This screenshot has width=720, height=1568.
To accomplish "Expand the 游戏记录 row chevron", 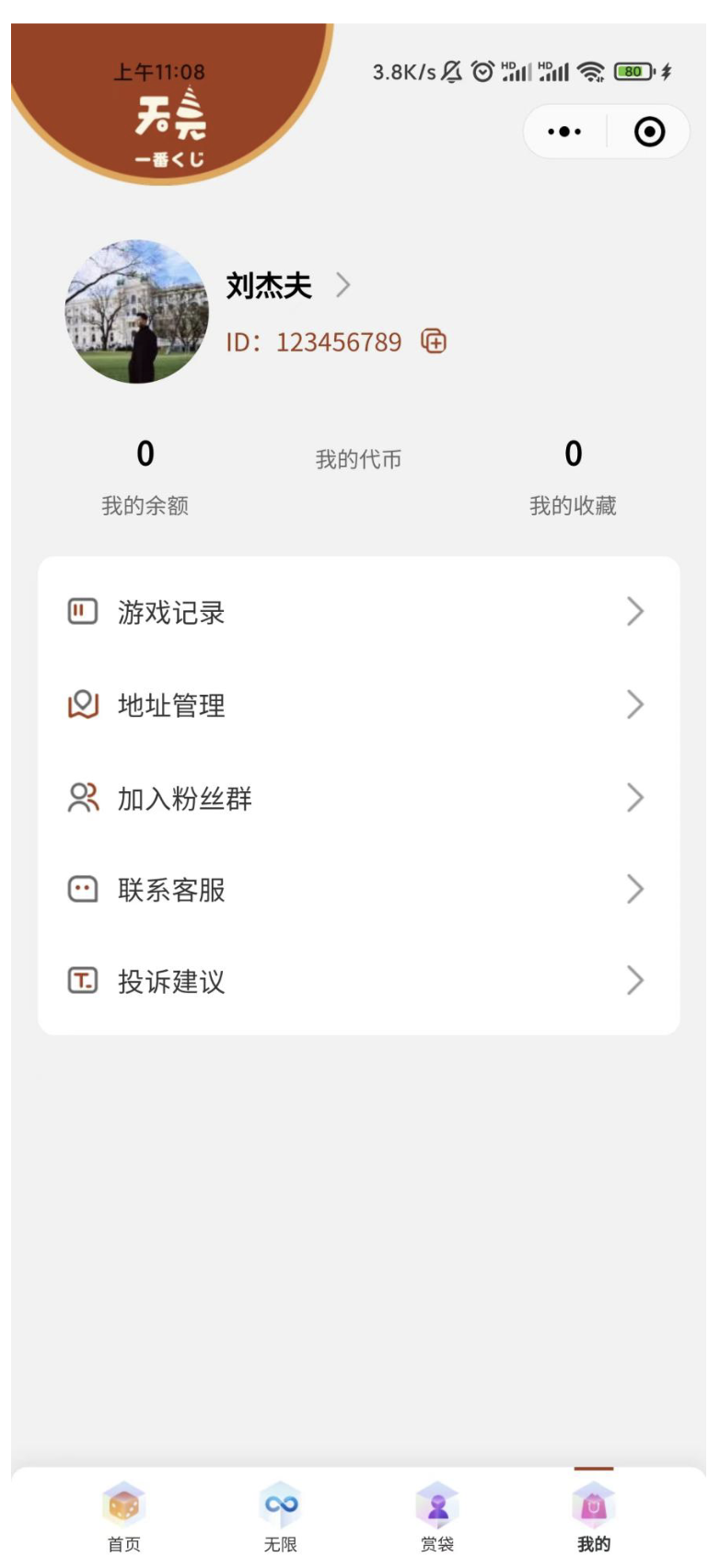I will 634,609.
